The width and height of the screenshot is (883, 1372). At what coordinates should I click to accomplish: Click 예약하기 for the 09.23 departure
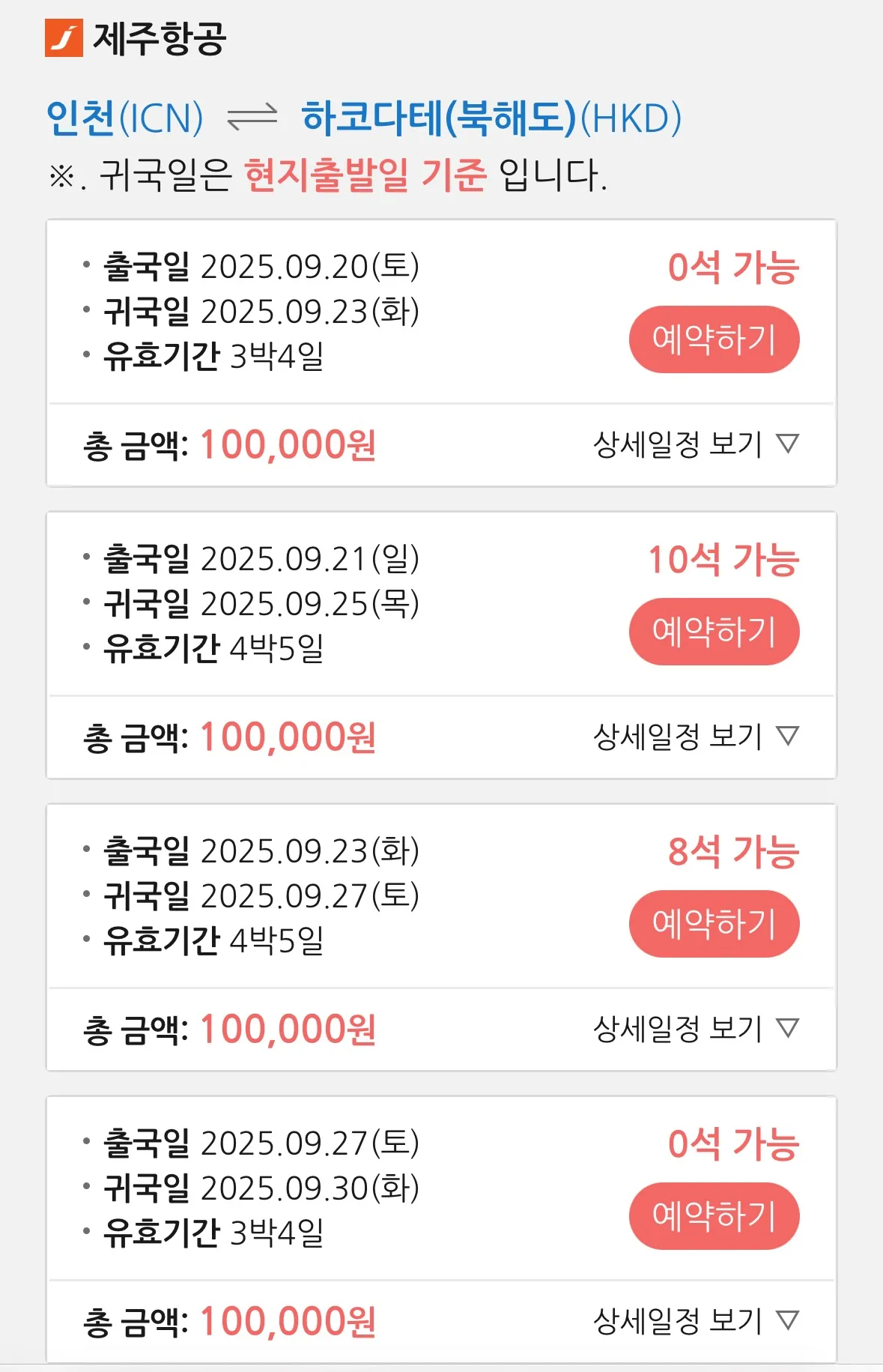(714, 925)
